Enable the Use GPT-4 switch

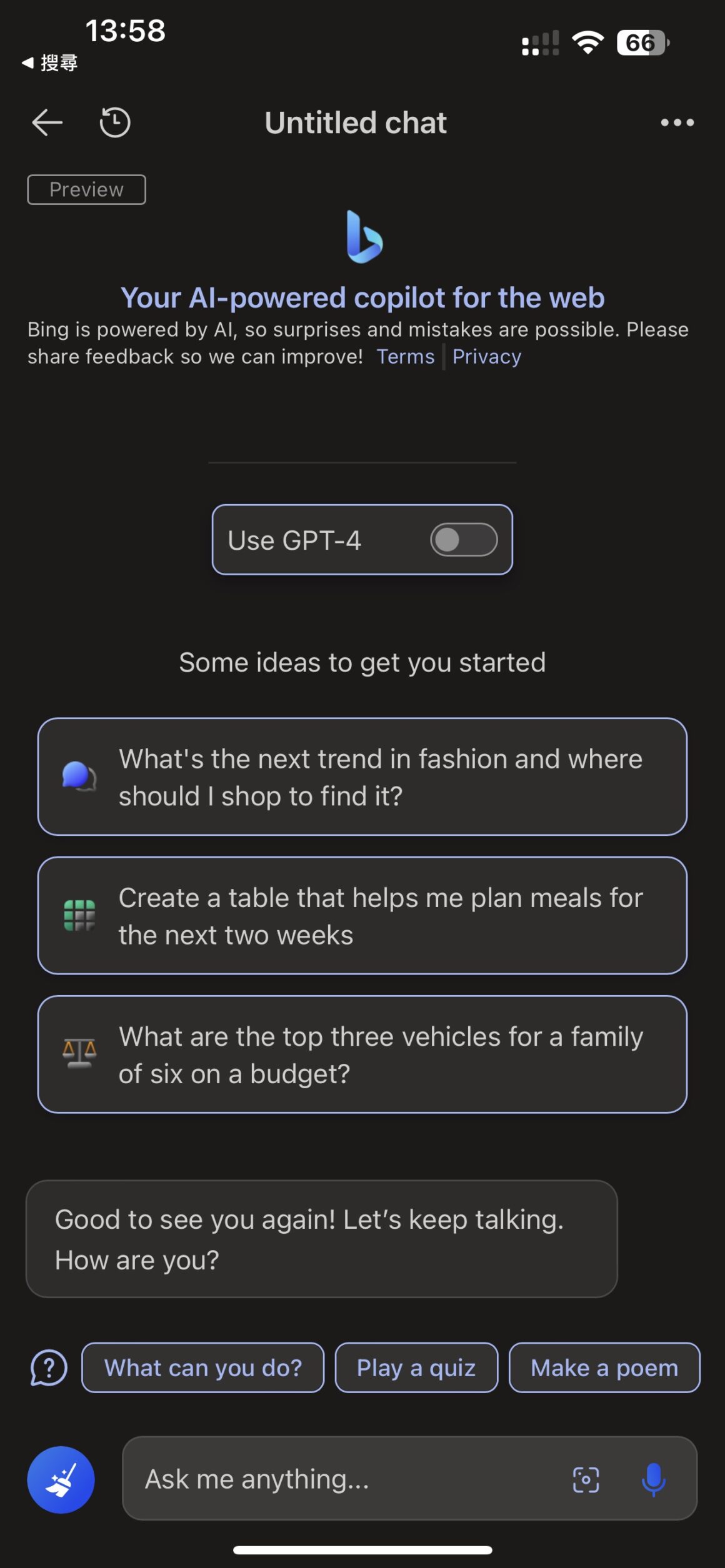462,539
